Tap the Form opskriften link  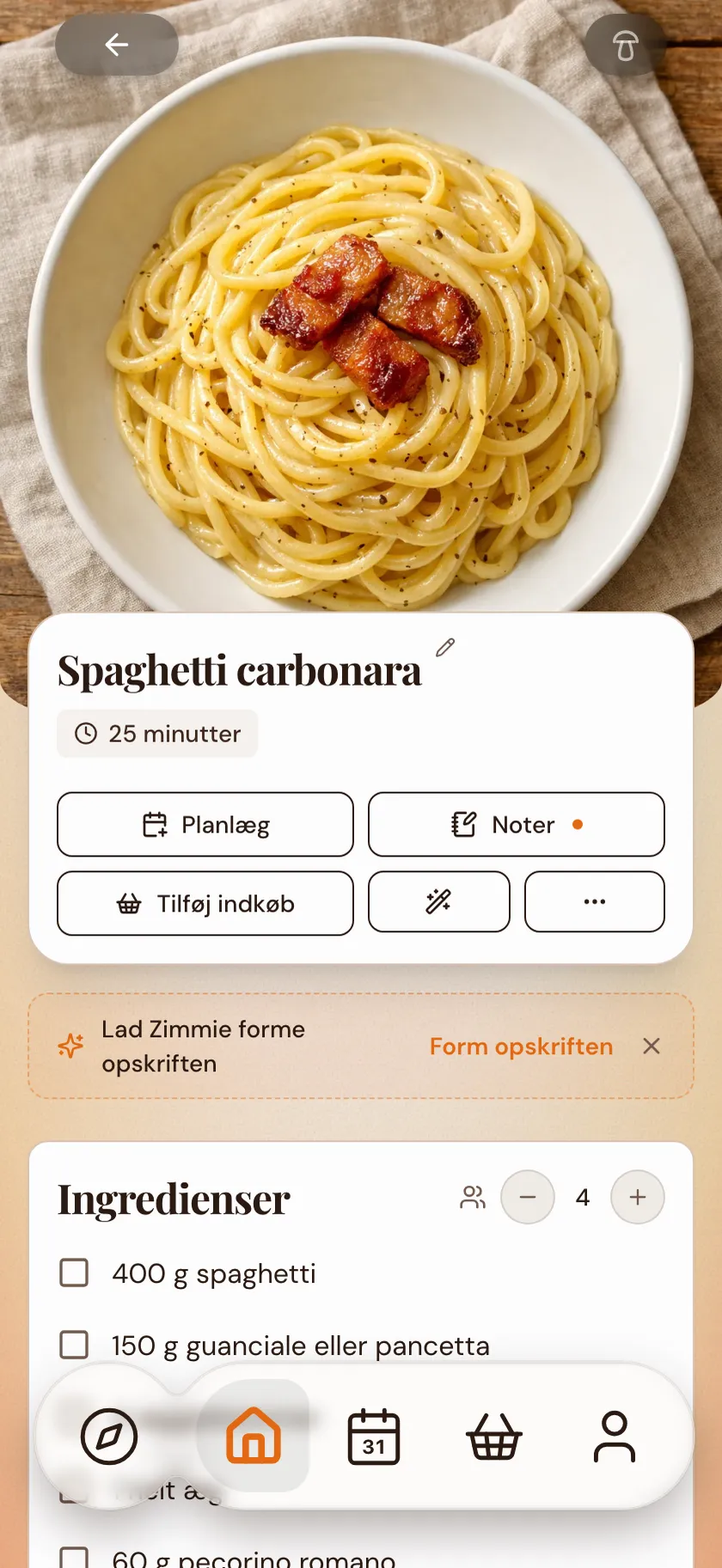[x=521, y=1046]
